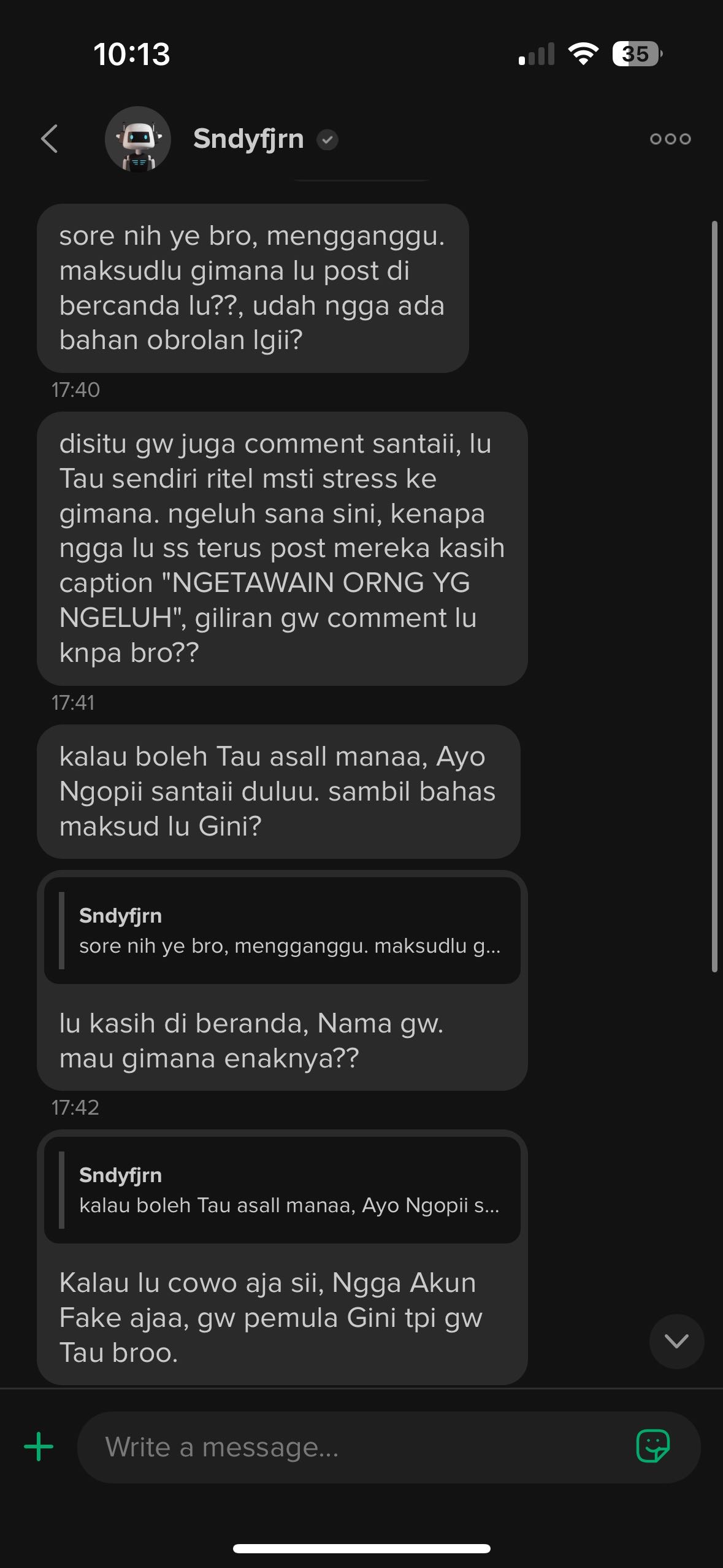Image resolution: width=723 pixels, height=1568 pixels.
Task: Tap the plus icon to attach content
Action: click(39, 1447)
